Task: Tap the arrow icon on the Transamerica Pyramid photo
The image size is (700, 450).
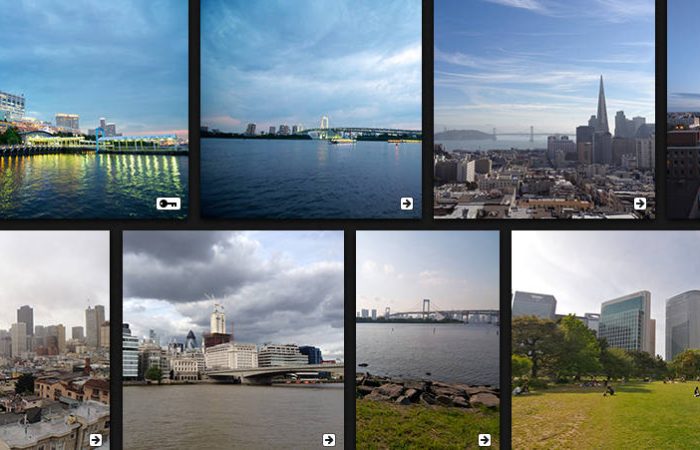Action: (639, 203)
